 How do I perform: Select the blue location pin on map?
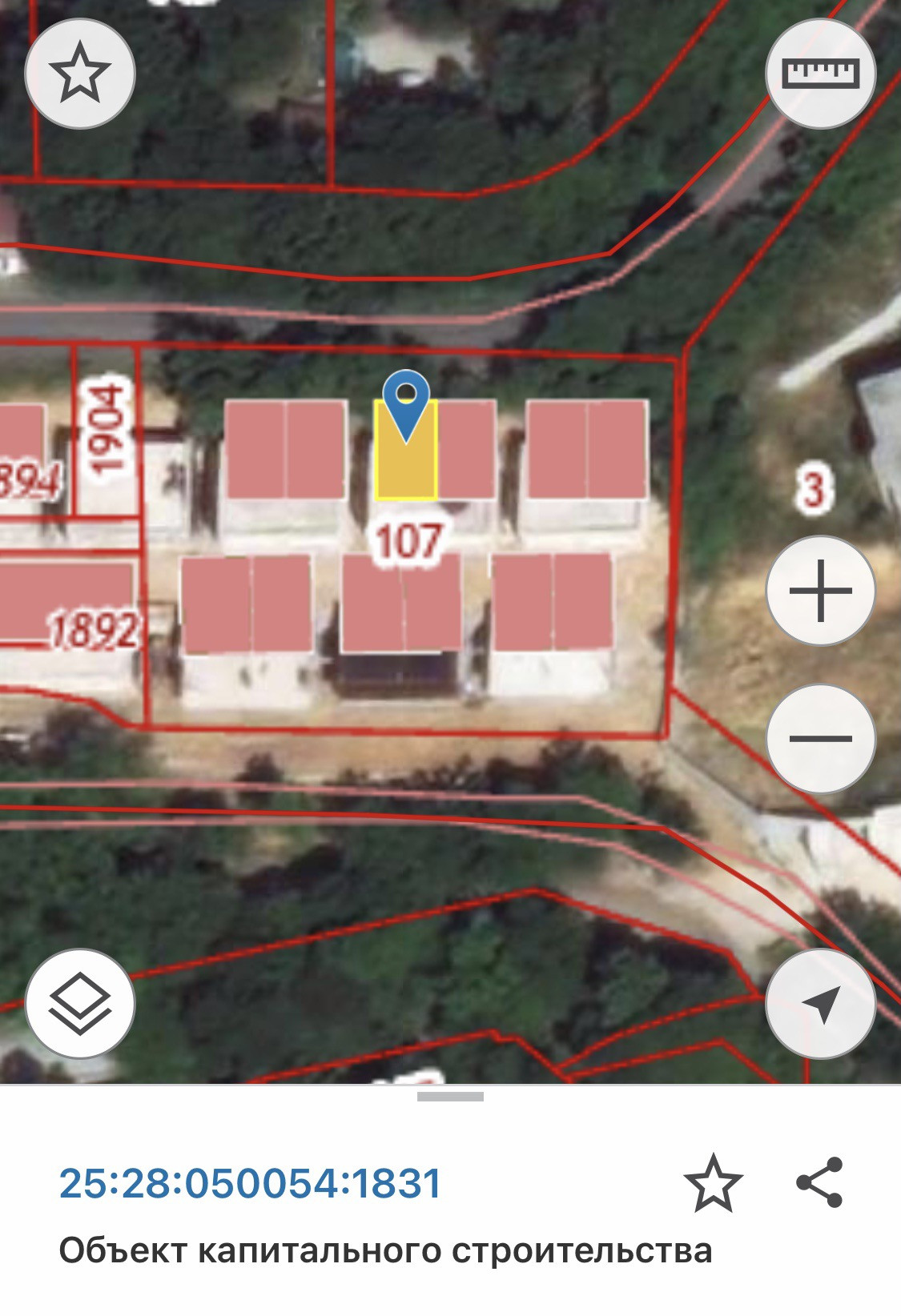pyautogui.click(x=406, y=406)
